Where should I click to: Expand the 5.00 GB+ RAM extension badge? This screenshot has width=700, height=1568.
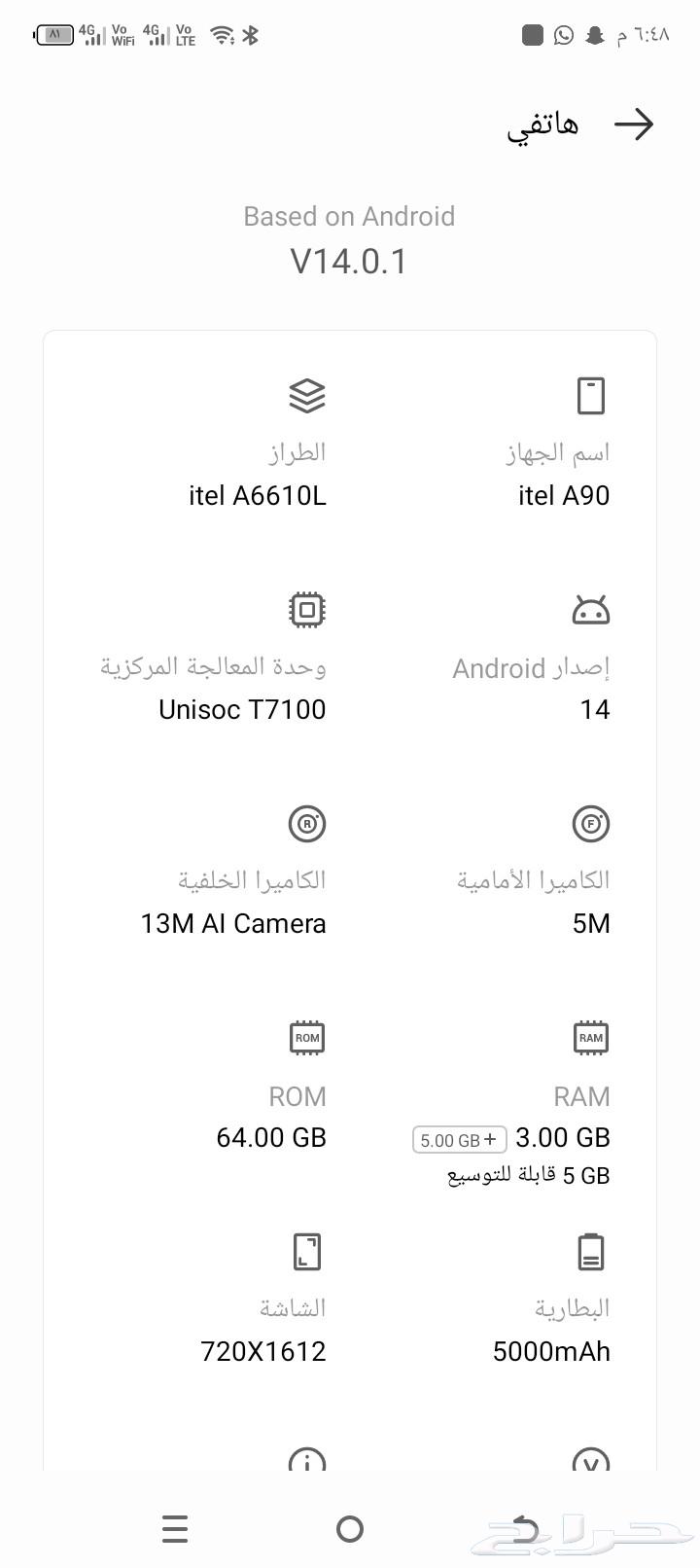point(458,1139)
